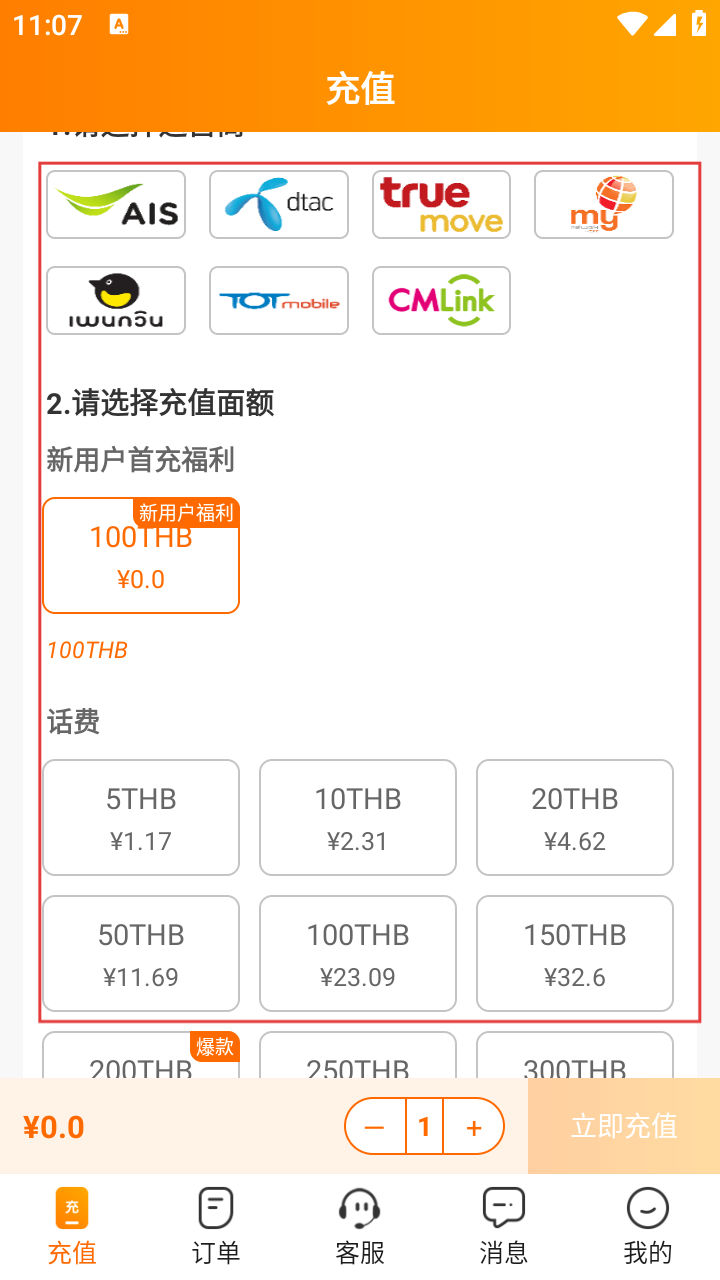Screen dimensions: 720x1280
Task: Switch to the 订单 tab
Action: [216, 1226]
